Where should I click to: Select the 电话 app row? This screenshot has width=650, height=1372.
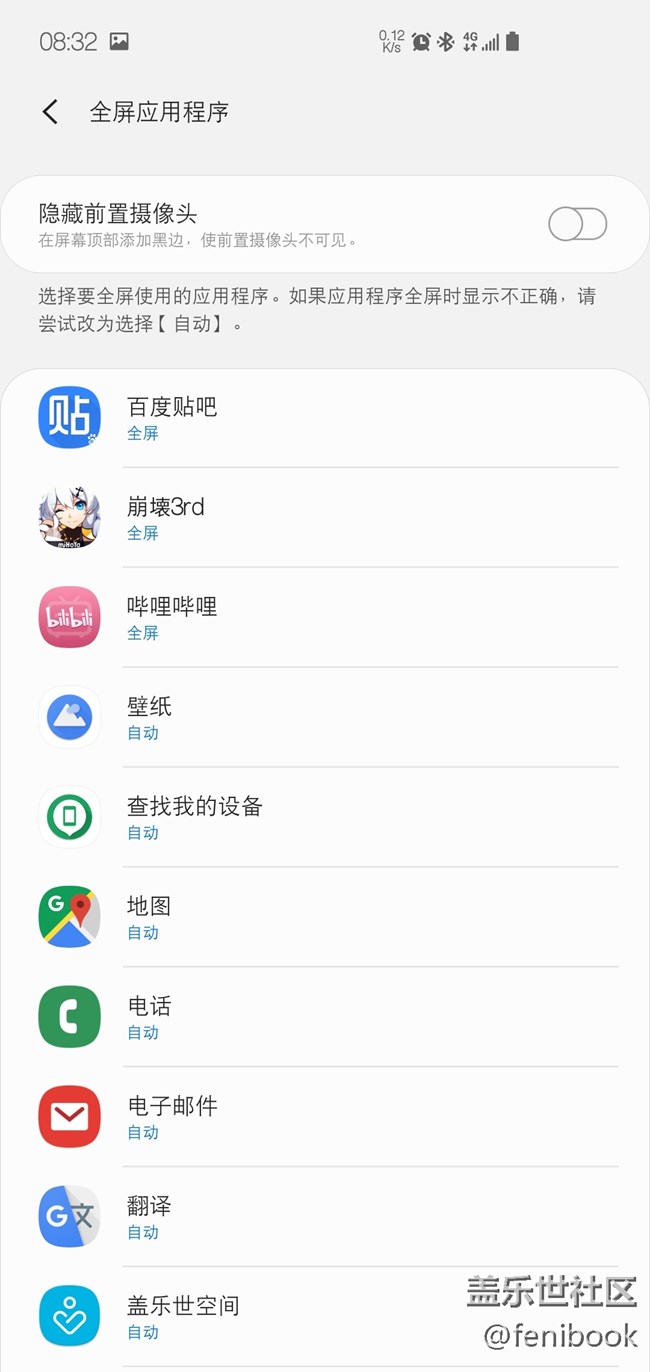(x=325, y=1018)
